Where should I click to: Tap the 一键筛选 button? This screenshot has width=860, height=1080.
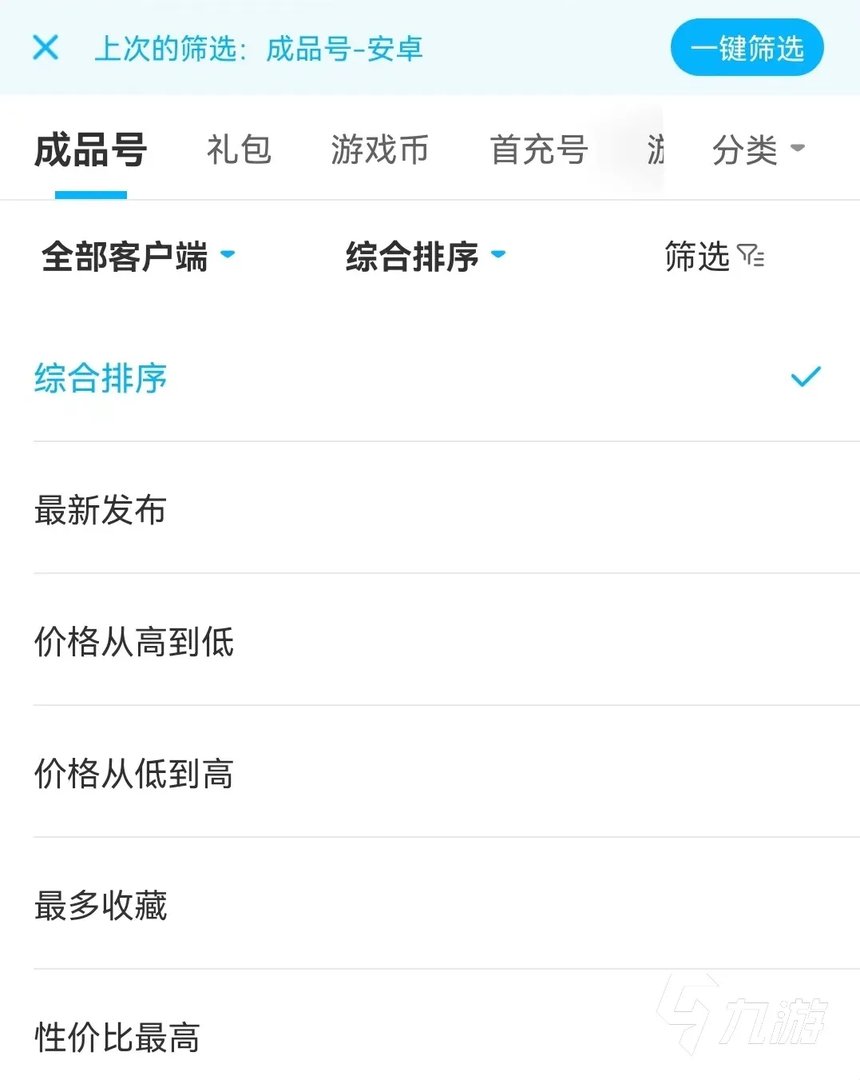746,46
